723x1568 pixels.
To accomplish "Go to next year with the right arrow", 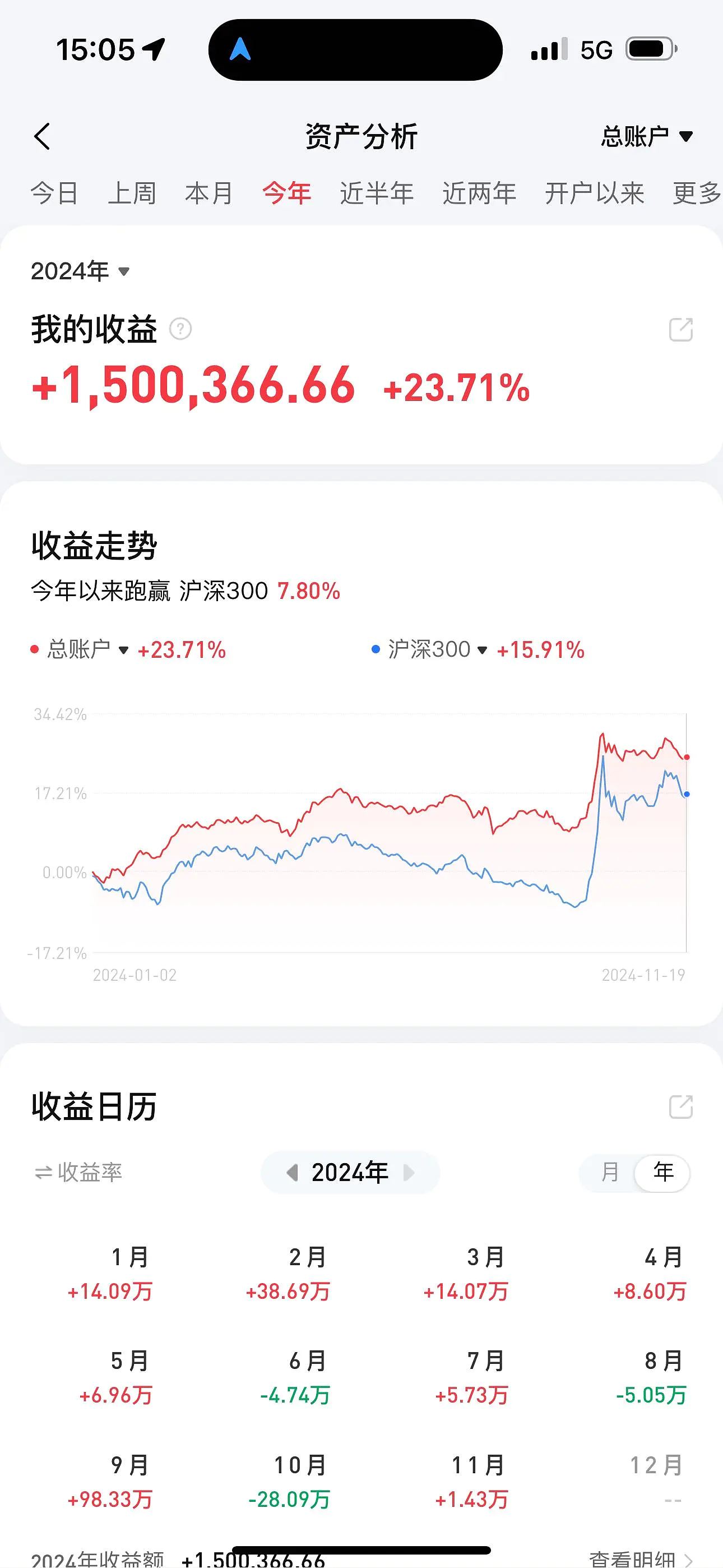I will tap(409, 1172).
